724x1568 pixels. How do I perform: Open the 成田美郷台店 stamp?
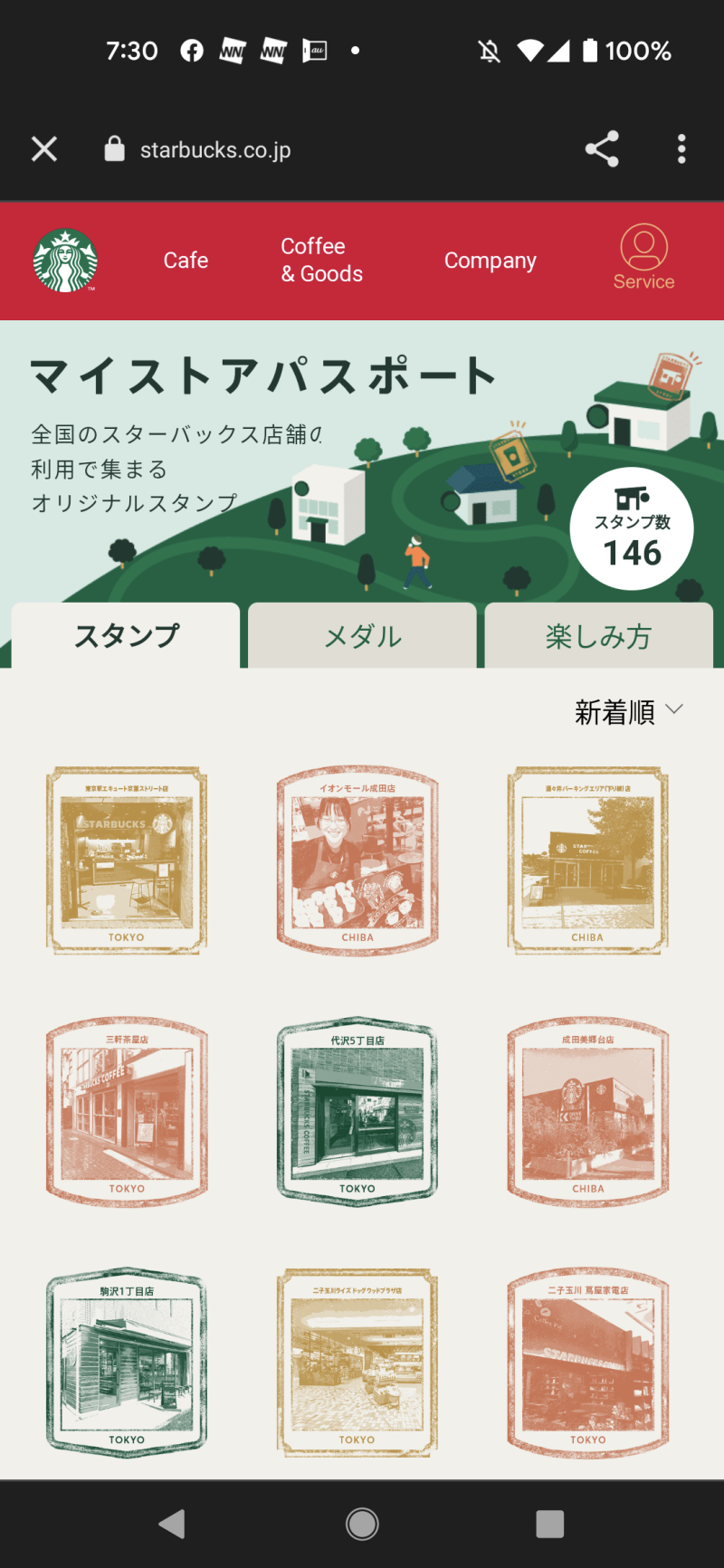(x=588, y=1112)
